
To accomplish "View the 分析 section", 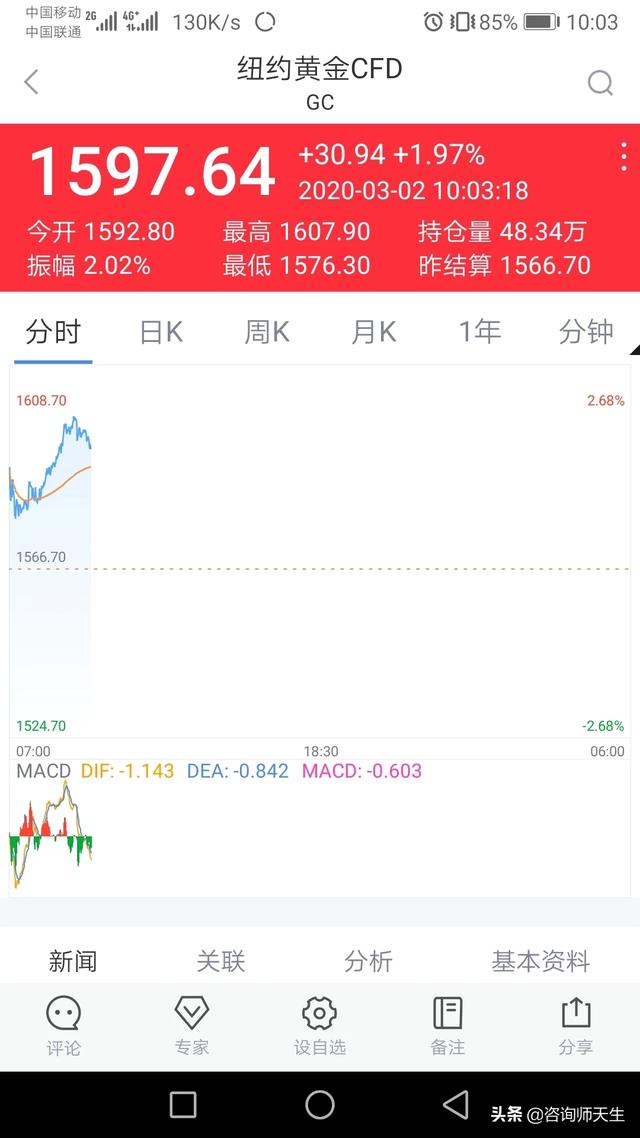I will click(369, 961).
